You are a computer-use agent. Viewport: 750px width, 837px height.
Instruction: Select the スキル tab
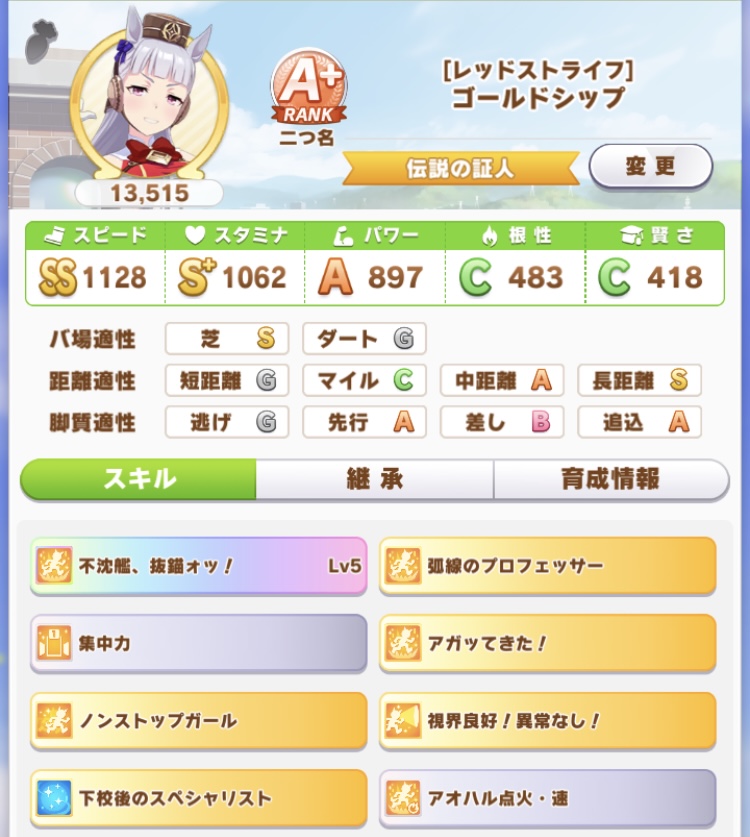click(139, 479)
